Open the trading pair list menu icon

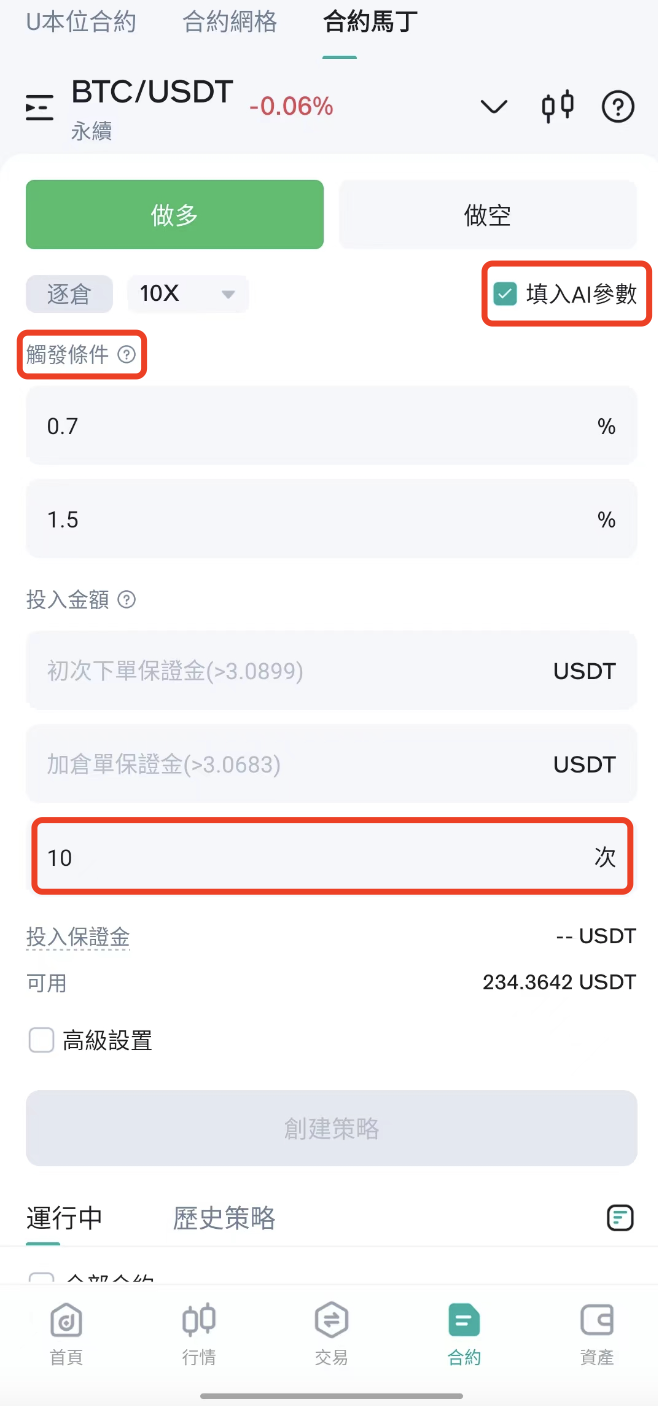click(40, 107)
